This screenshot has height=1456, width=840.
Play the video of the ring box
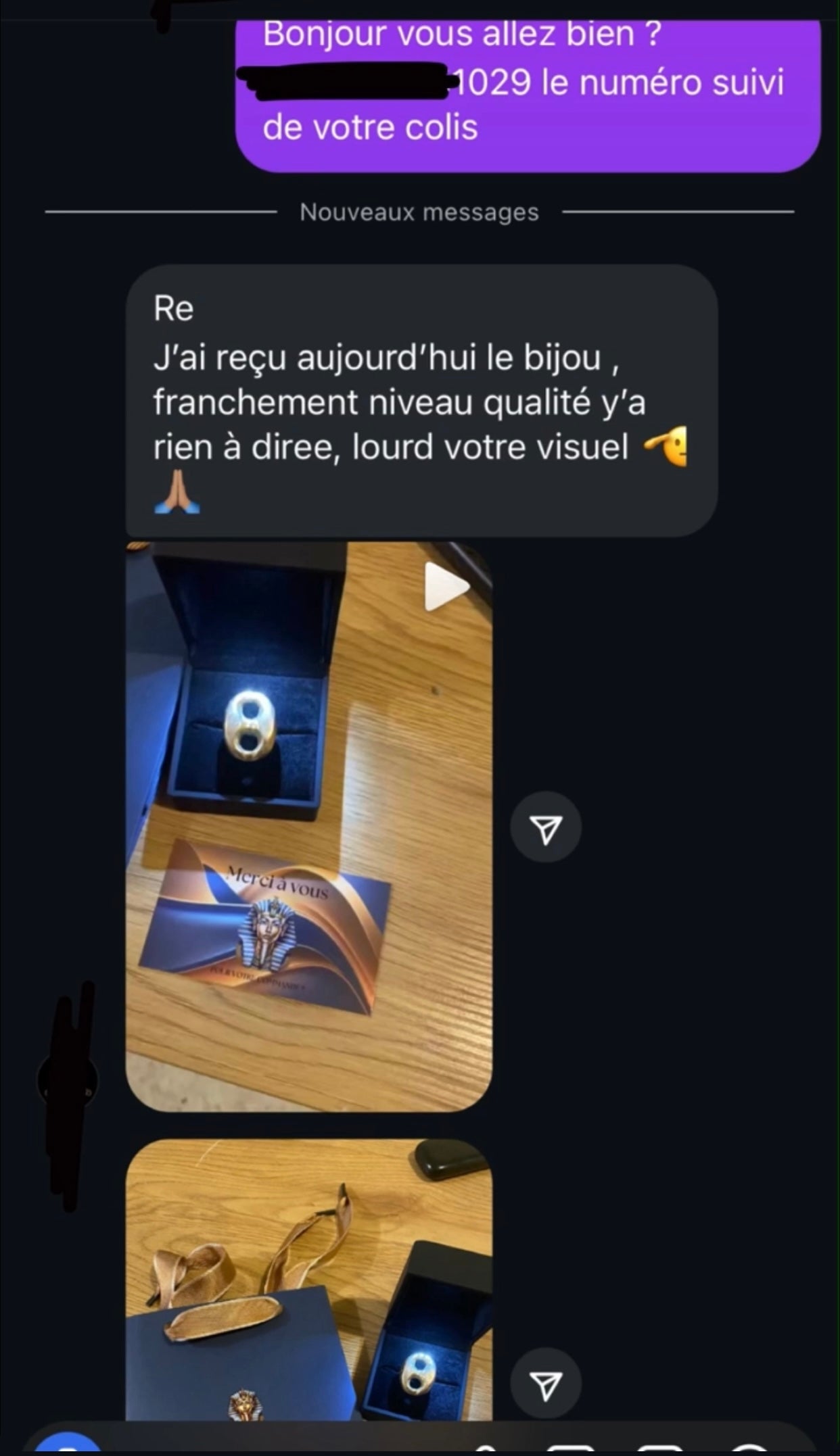[446, 587]
